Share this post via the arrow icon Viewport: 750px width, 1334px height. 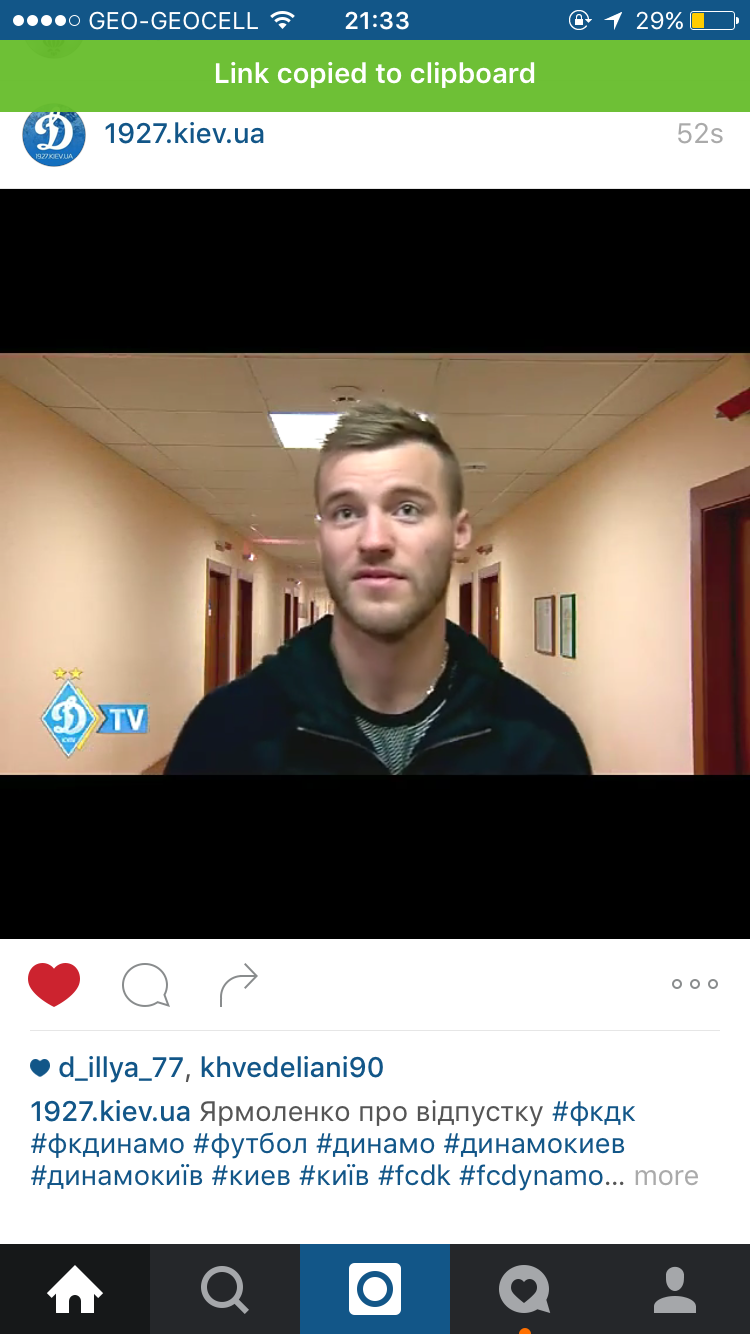point(238,985)
